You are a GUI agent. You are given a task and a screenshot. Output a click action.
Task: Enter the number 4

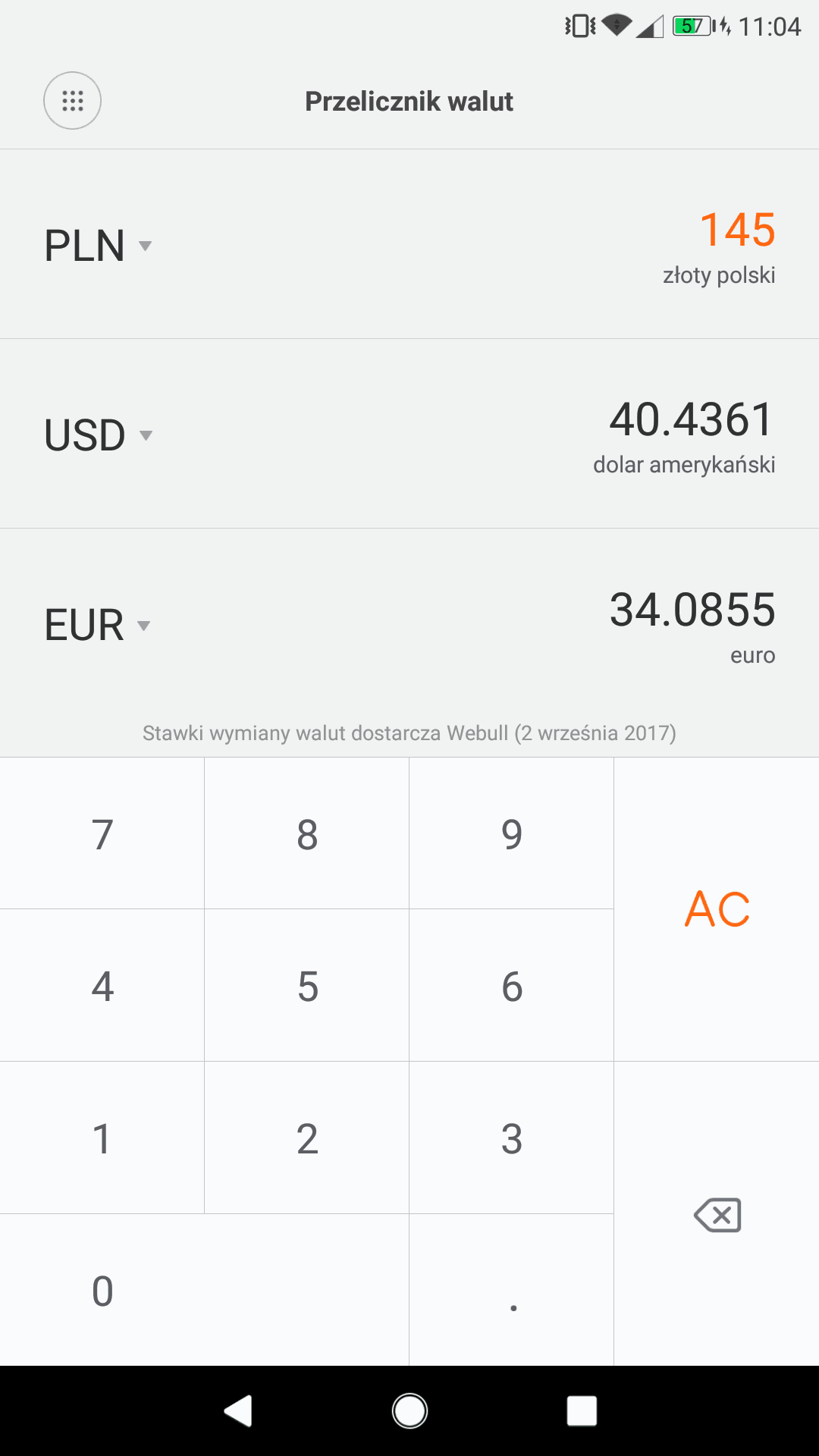102,985
